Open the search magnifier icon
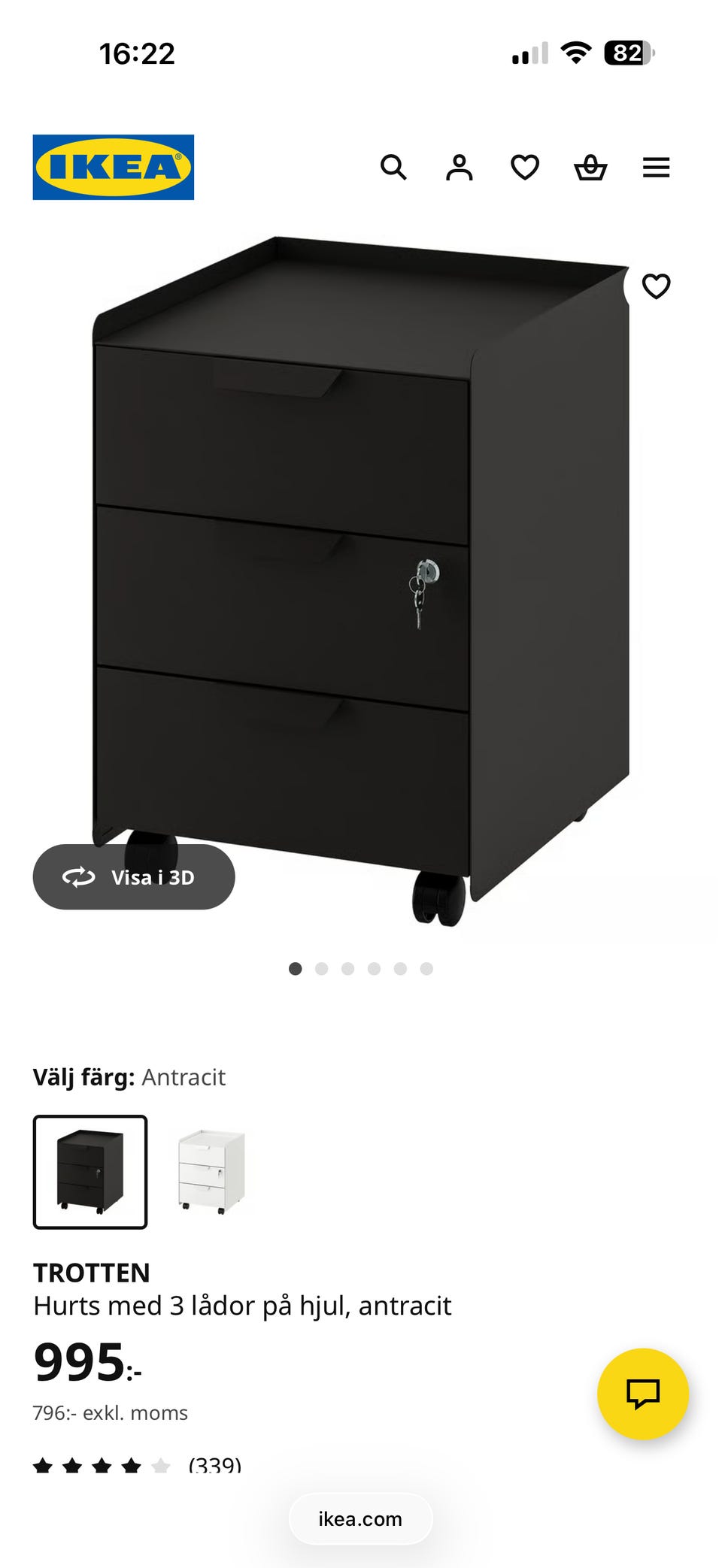Image resolution: width=722 pixels, height=1568 pixels. click(393, 167)
